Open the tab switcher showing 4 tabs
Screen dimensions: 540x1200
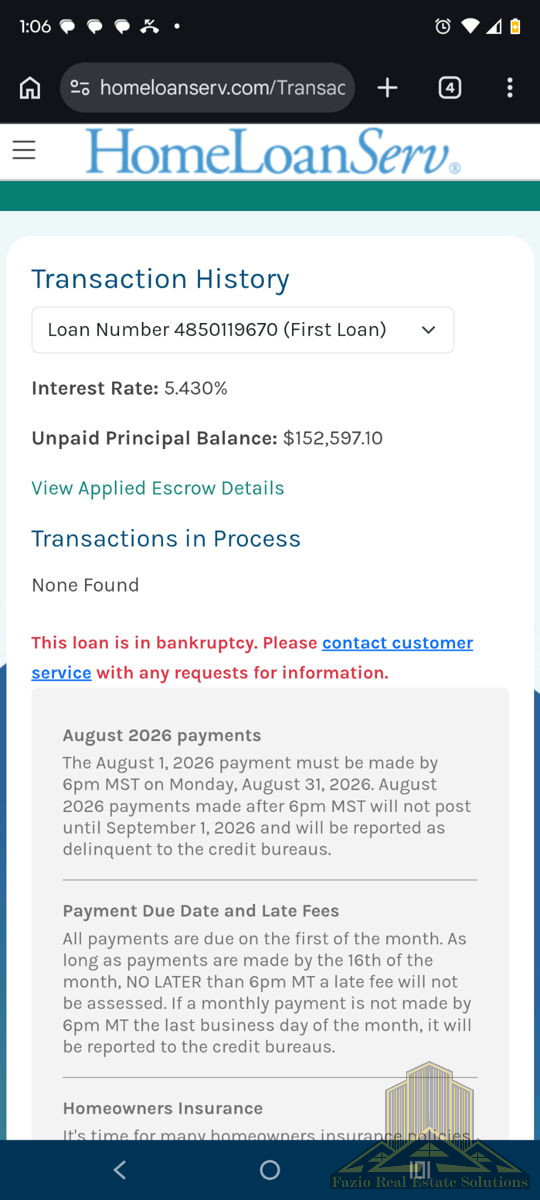pos(450,88)
